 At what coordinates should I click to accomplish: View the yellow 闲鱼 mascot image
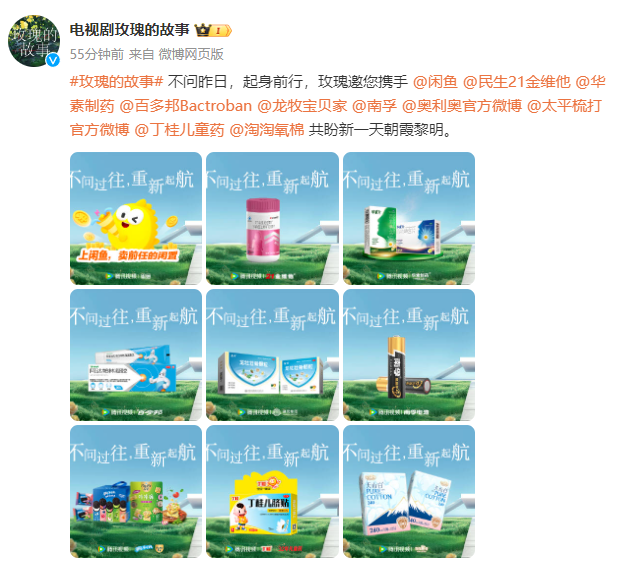point(136,218)
